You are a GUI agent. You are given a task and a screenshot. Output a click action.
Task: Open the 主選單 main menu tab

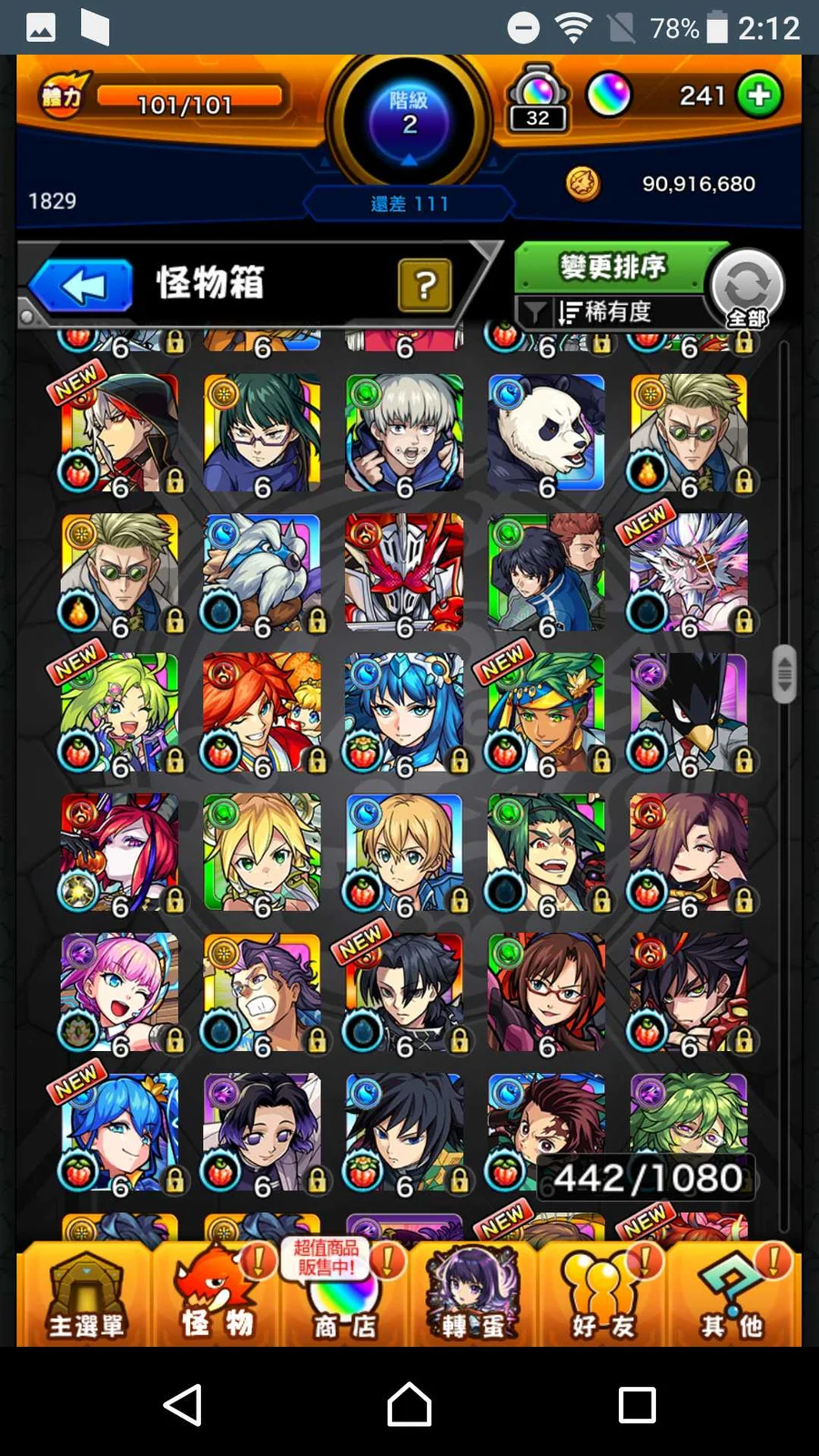coord(86,1294)
